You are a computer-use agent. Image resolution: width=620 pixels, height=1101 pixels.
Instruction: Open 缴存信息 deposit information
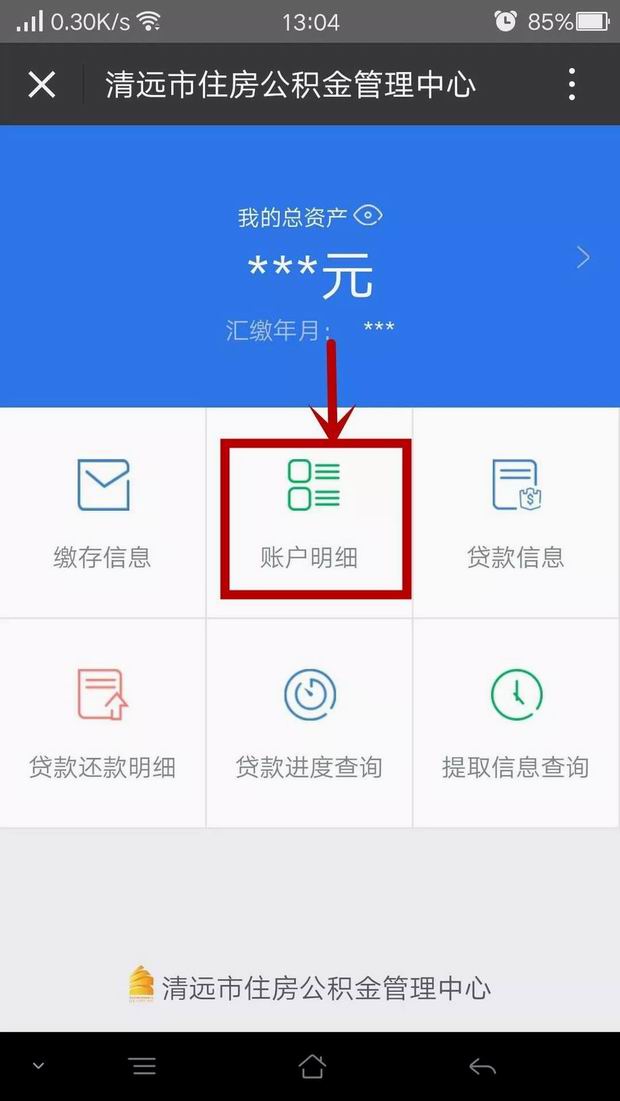(103, 513)
